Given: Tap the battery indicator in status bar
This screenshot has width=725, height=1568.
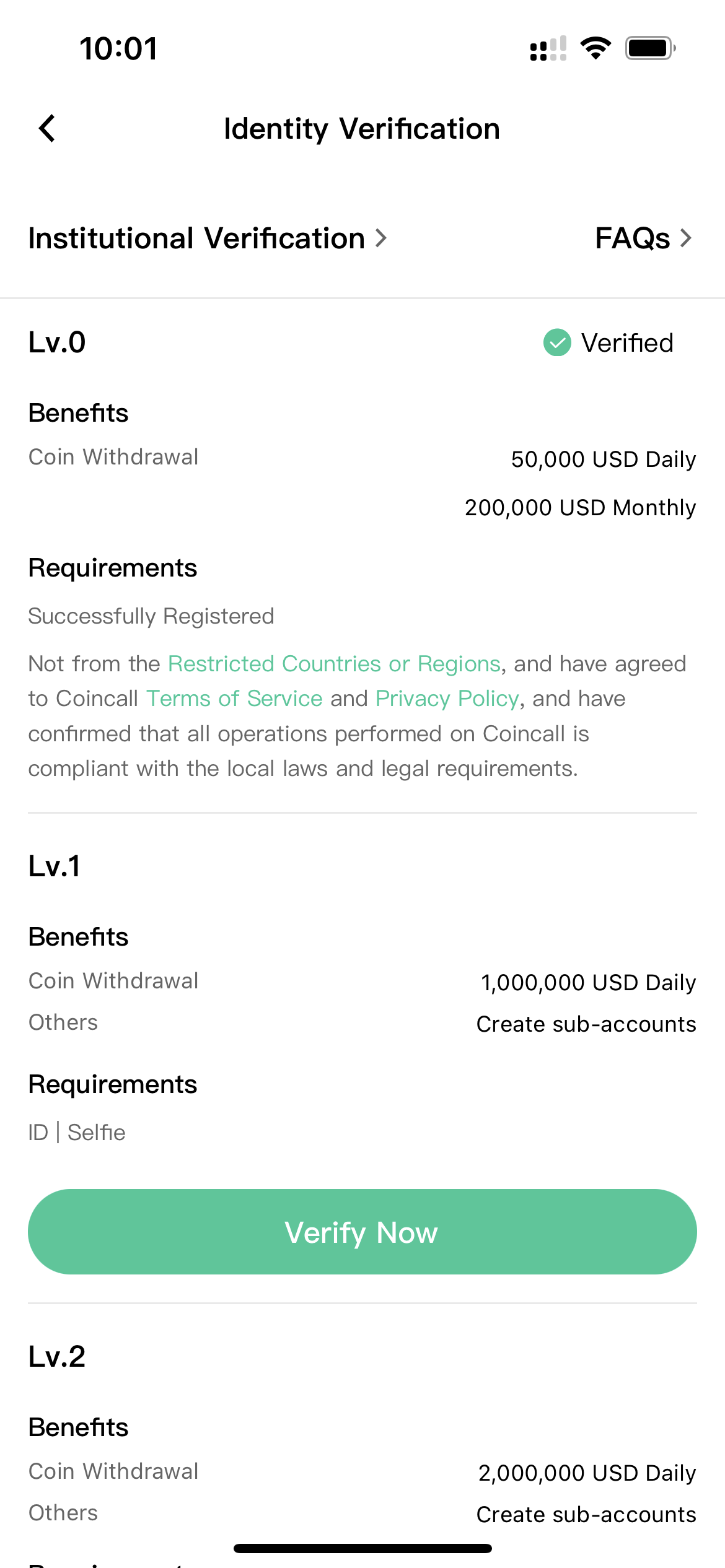Looking at the screenshot, I should coord(648,48).
